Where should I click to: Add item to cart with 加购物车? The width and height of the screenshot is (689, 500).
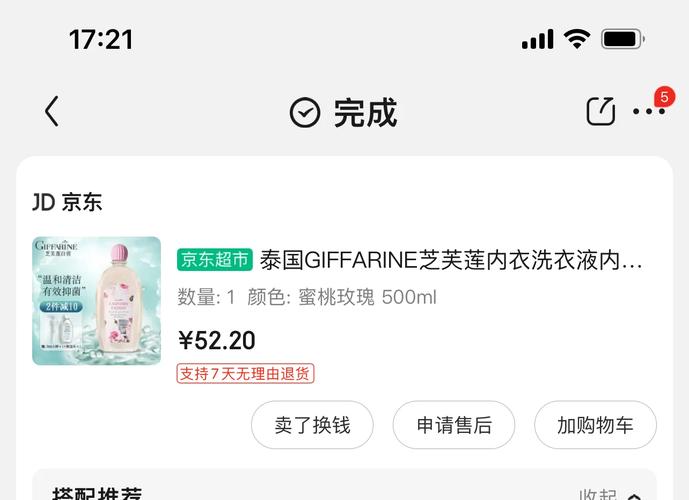pos(595,425)
